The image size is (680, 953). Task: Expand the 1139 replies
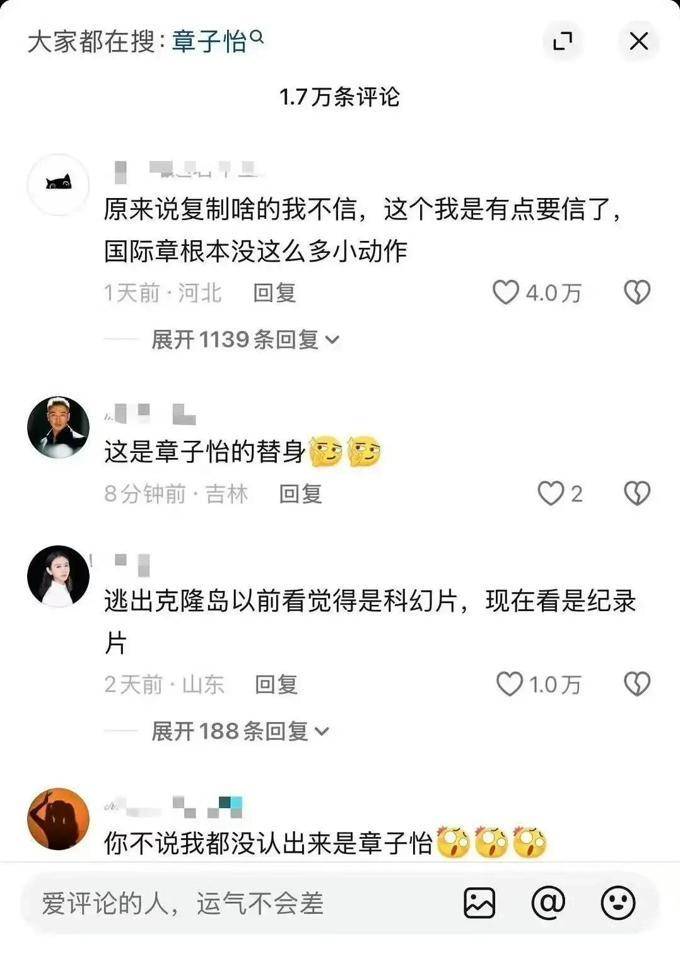pos(245,340)
